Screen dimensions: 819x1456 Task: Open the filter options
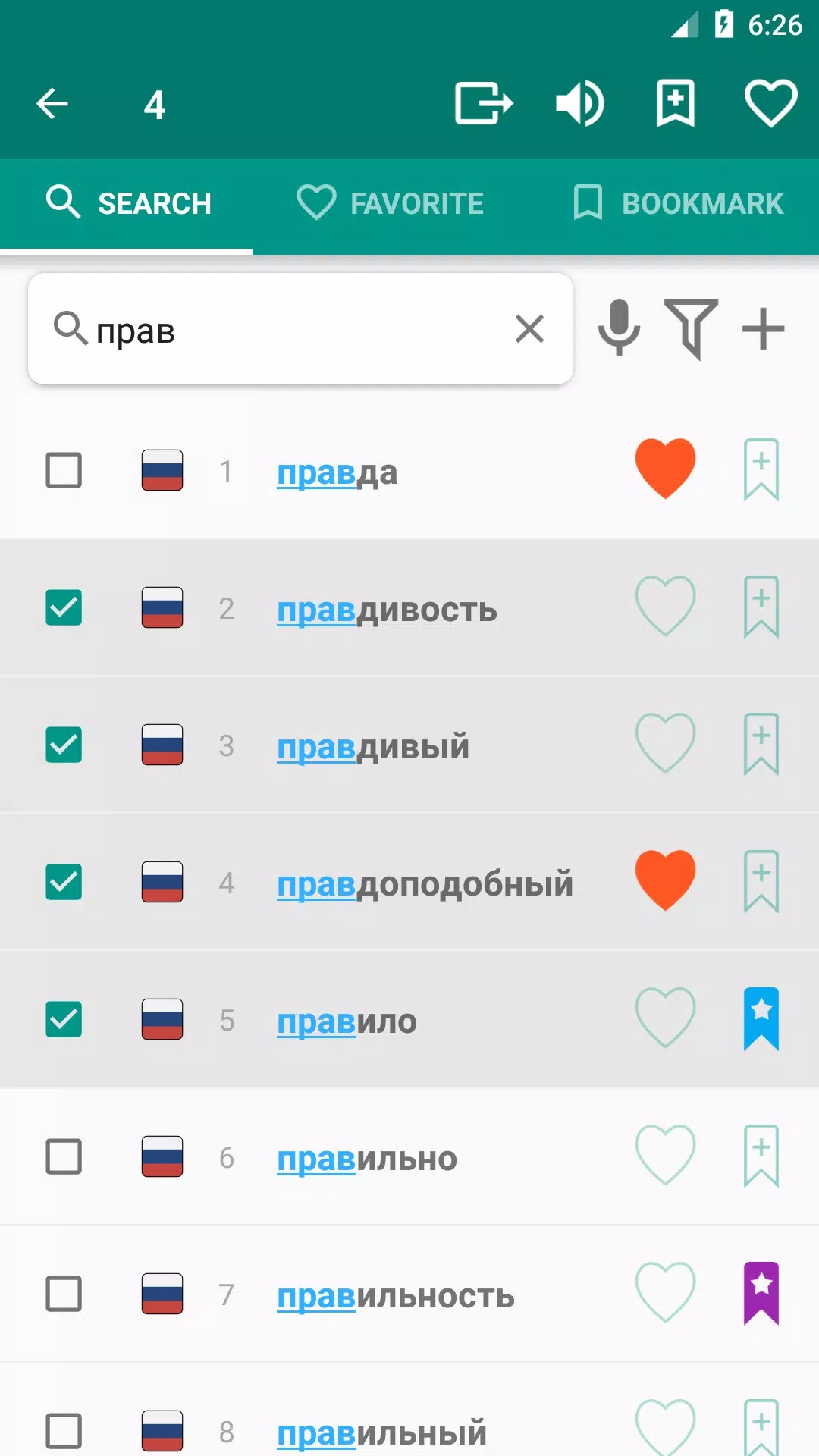[x=691, y=328]
